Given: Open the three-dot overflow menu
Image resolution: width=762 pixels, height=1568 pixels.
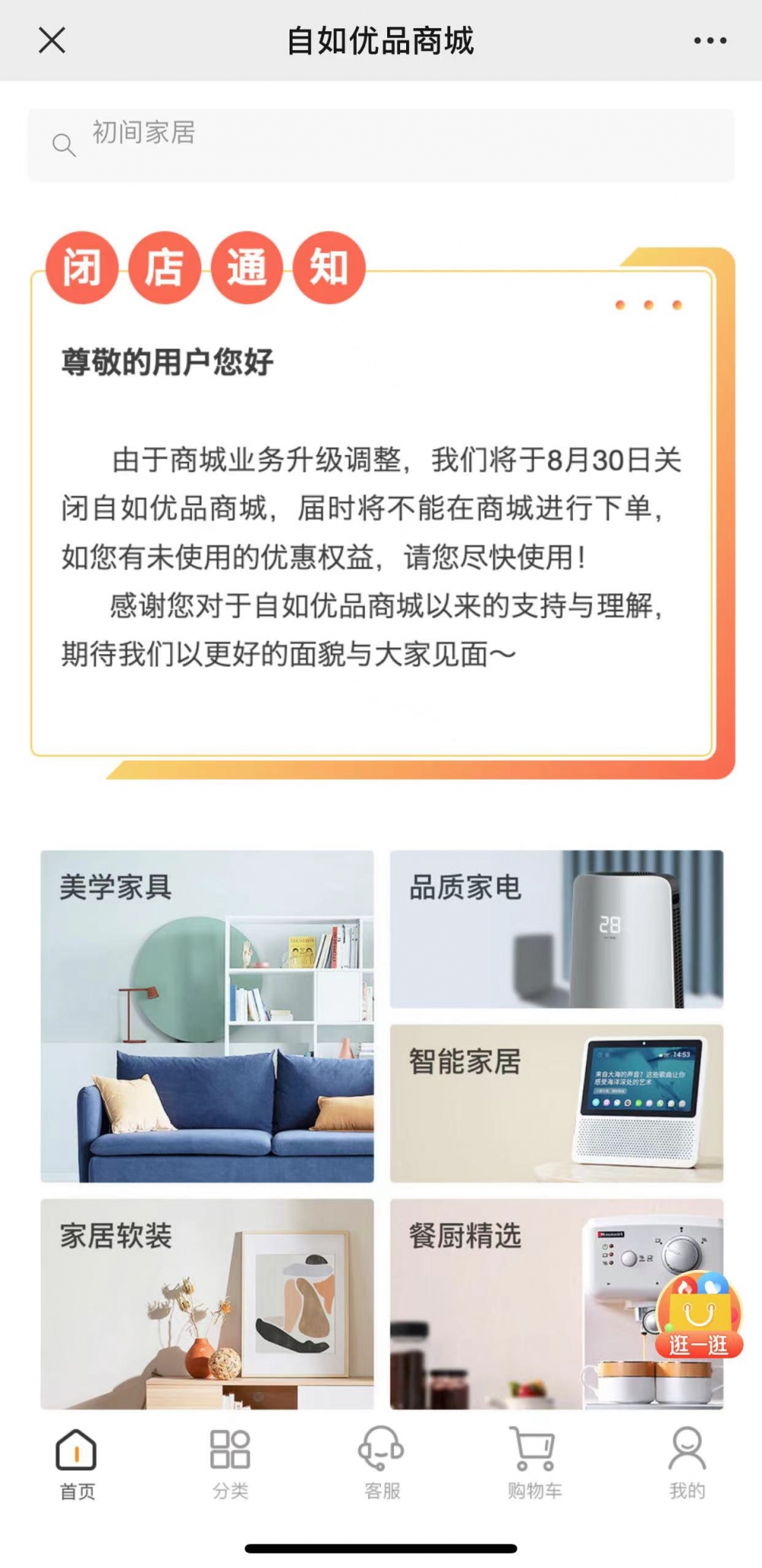Looking at the screenshot, I should (x=709, y=40).
